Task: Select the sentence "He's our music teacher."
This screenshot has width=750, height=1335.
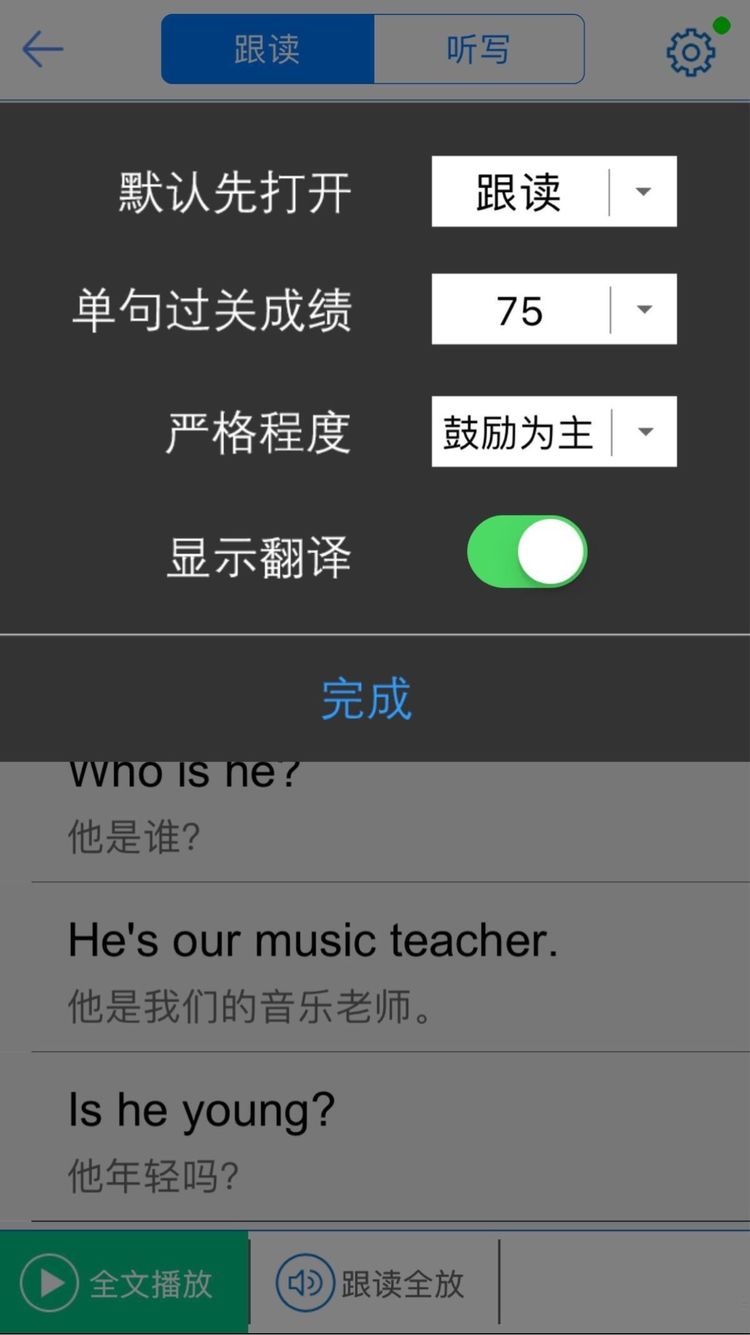Action: coord(312,966)
